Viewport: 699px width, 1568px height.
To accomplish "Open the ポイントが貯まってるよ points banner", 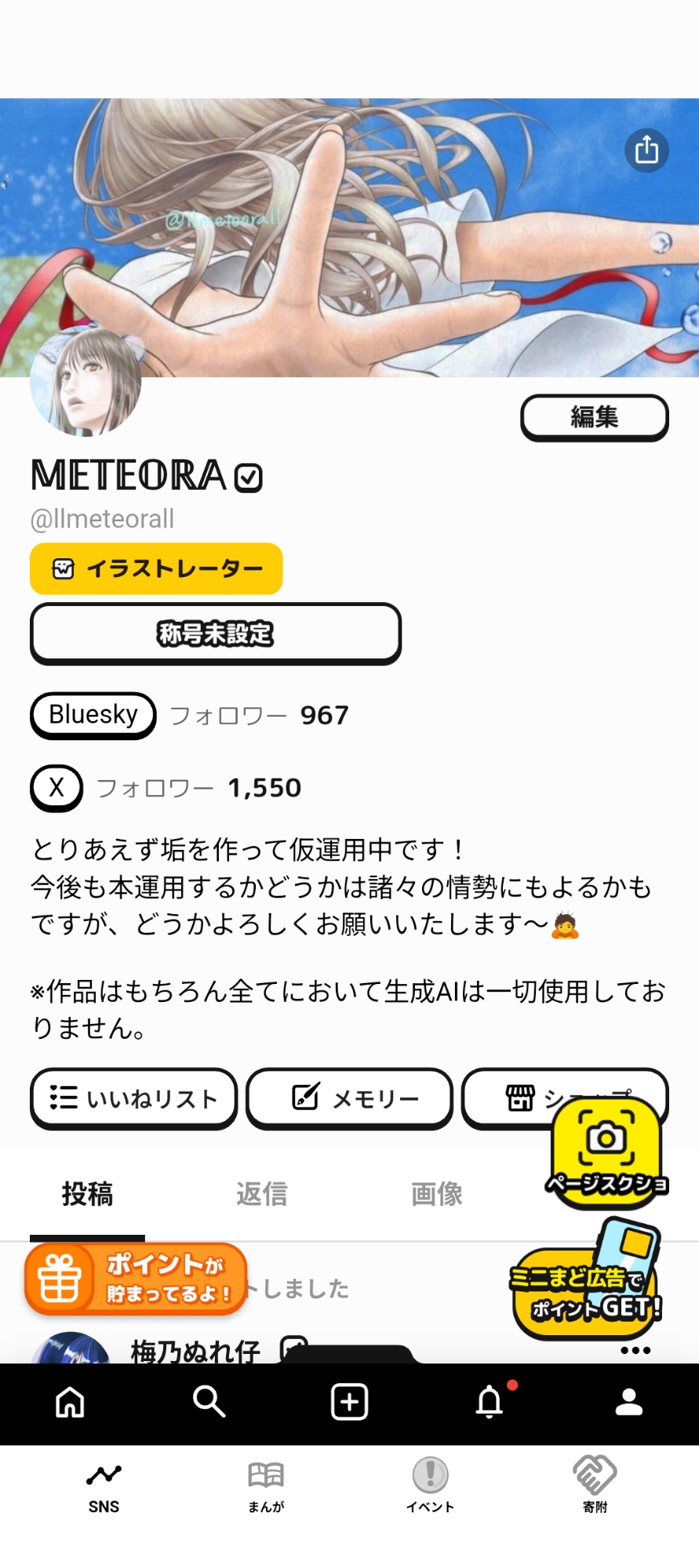I will pyautogui.click(x=137, y=1279).
